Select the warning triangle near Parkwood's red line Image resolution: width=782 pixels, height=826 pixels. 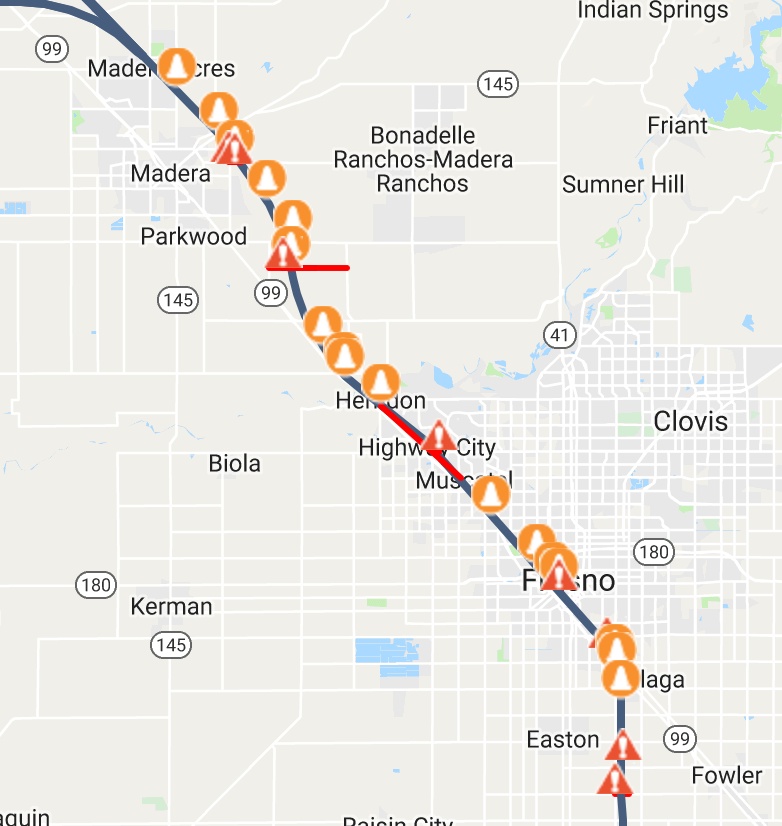tap(283, 256)
